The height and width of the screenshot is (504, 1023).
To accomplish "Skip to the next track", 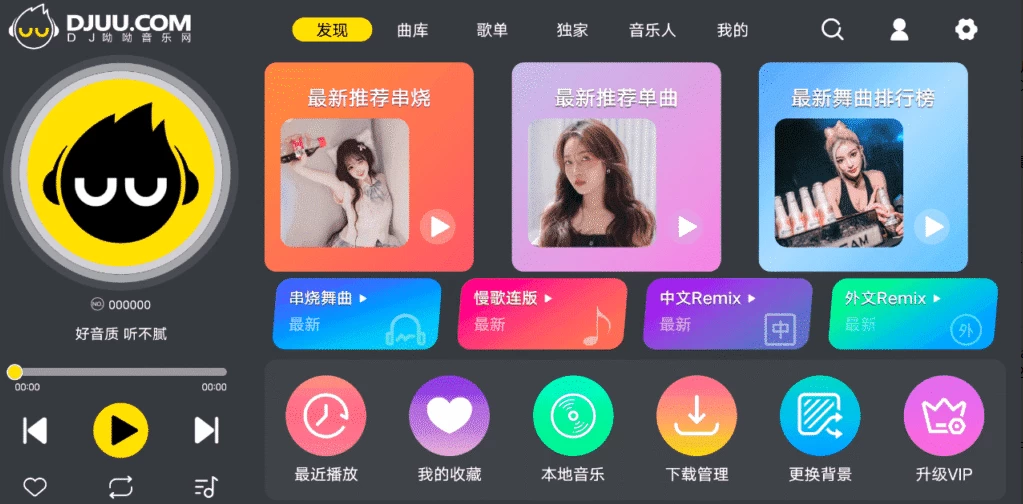I will click(206, 430).
